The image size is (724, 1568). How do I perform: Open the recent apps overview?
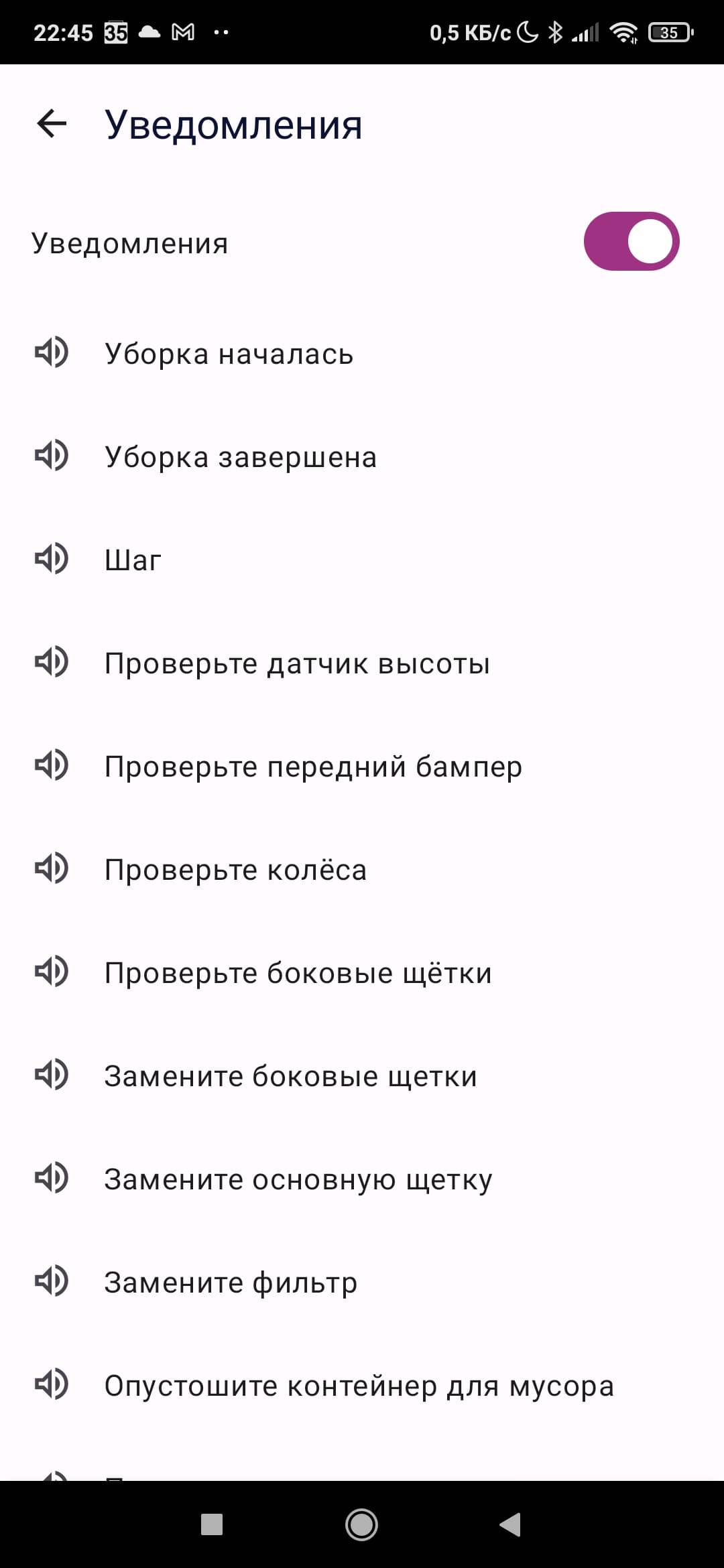[x=212, y=1524]
